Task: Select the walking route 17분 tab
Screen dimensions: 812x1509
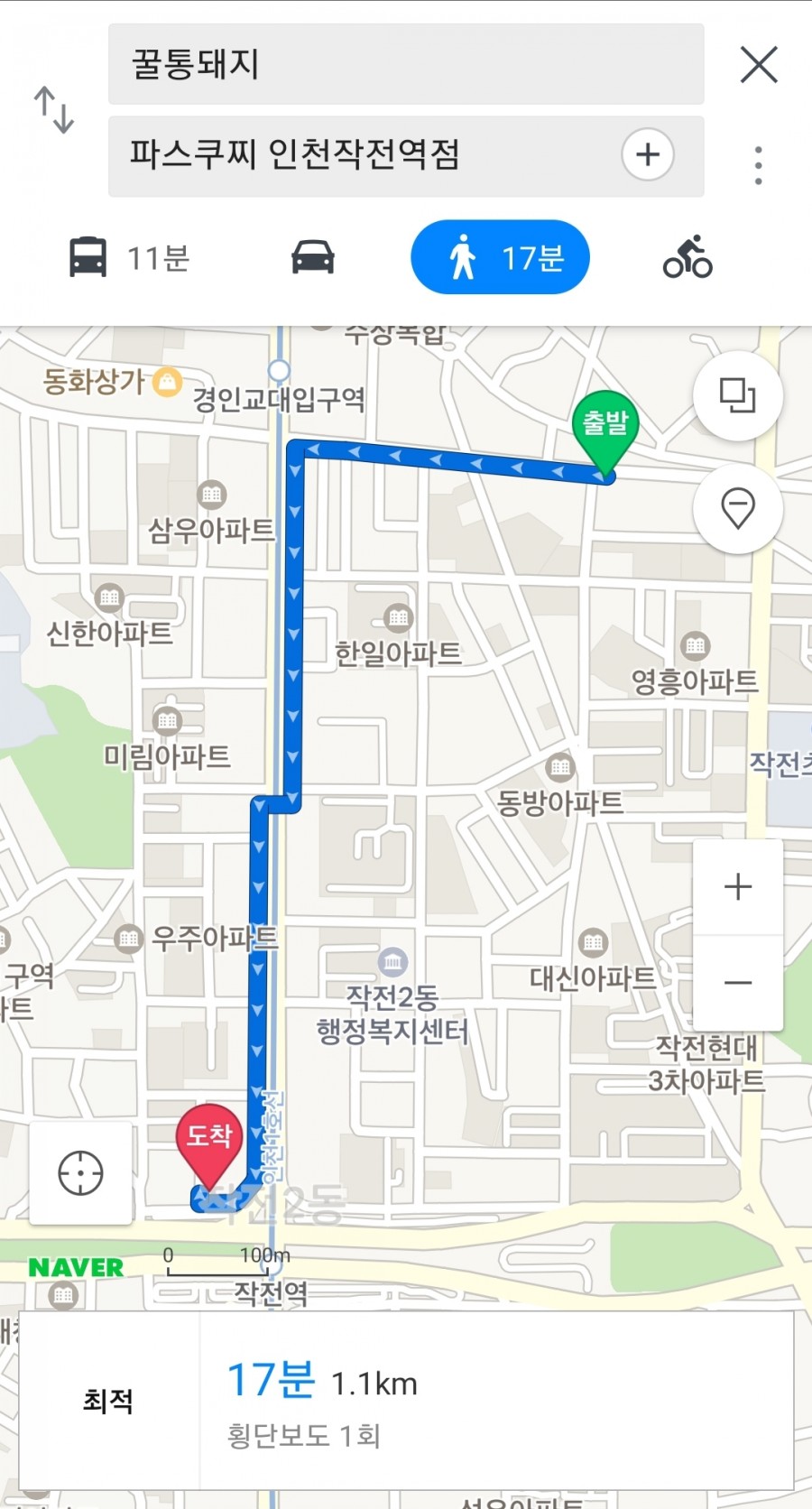Action: tap(500, 258)
